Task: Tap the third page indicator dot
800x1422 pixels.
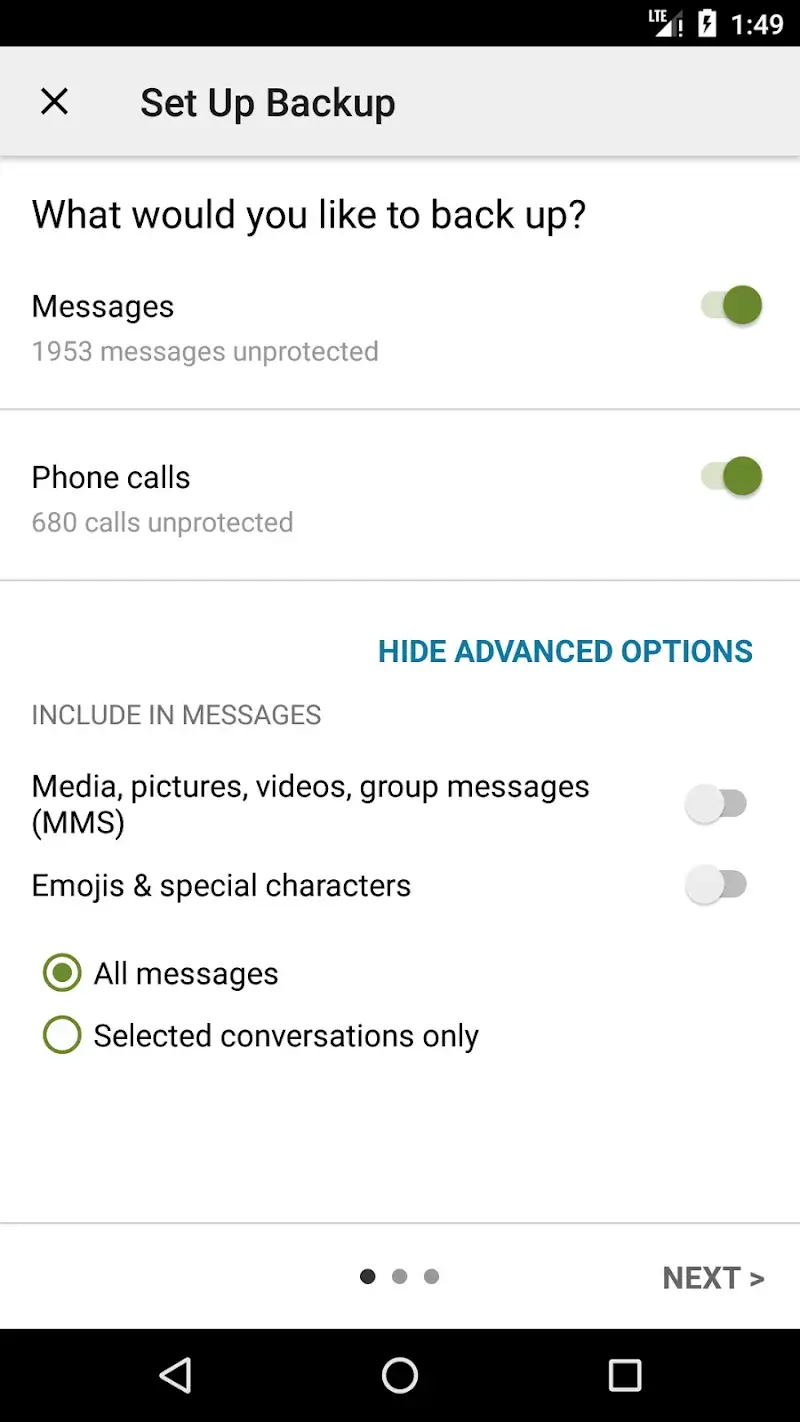Action: pyautogui.click(x=431, y=1276)
